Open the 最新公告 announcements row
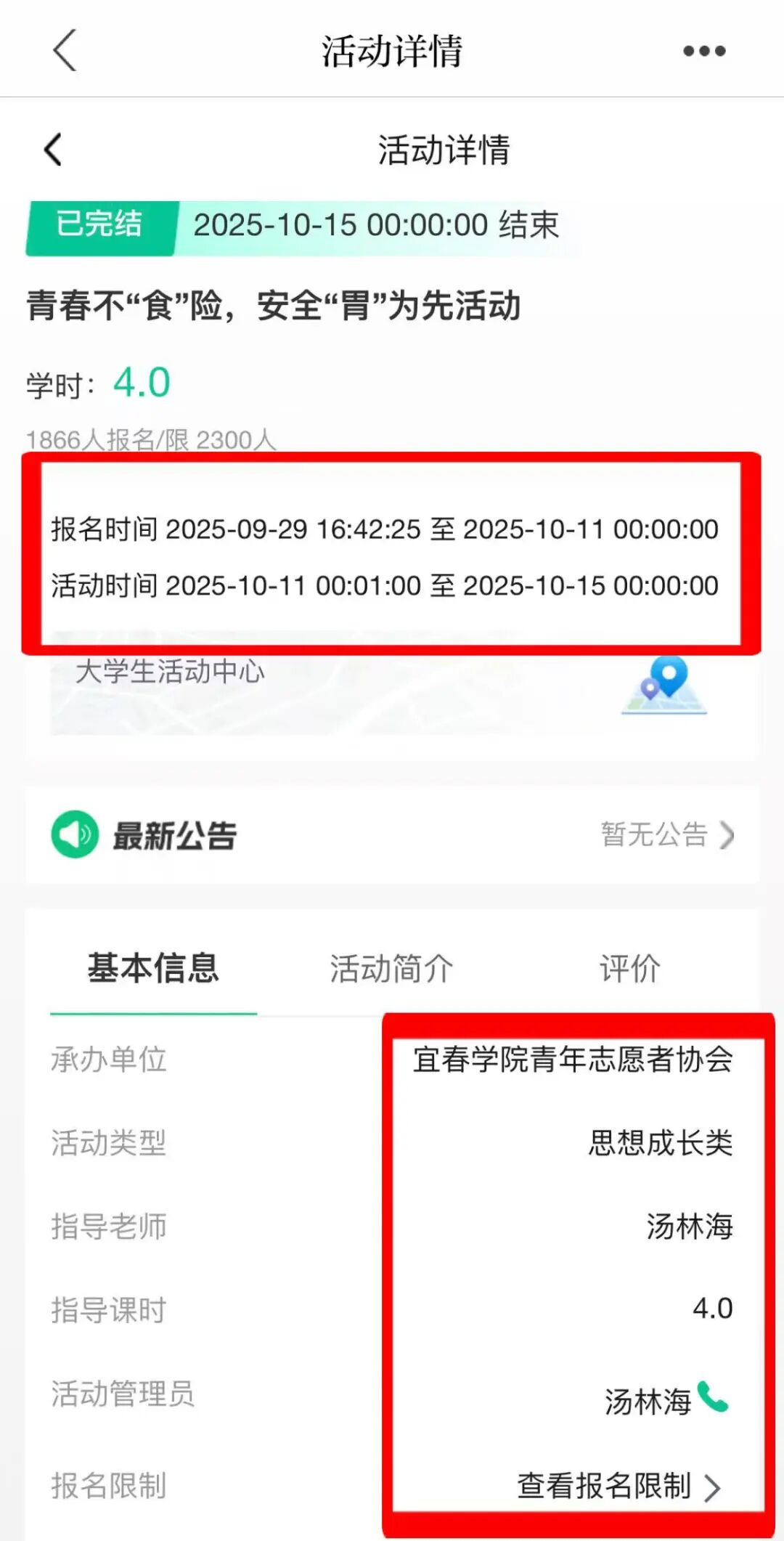 pyautogui.click(x=392, y=835)
